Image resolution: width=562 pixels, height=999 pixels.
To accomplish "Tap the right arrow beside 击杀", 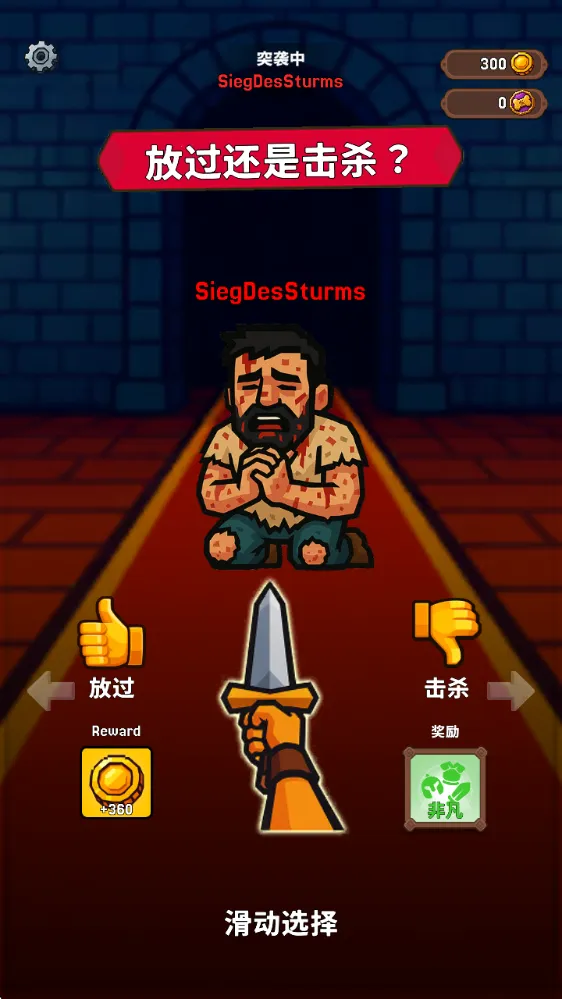I will (511, 691).
